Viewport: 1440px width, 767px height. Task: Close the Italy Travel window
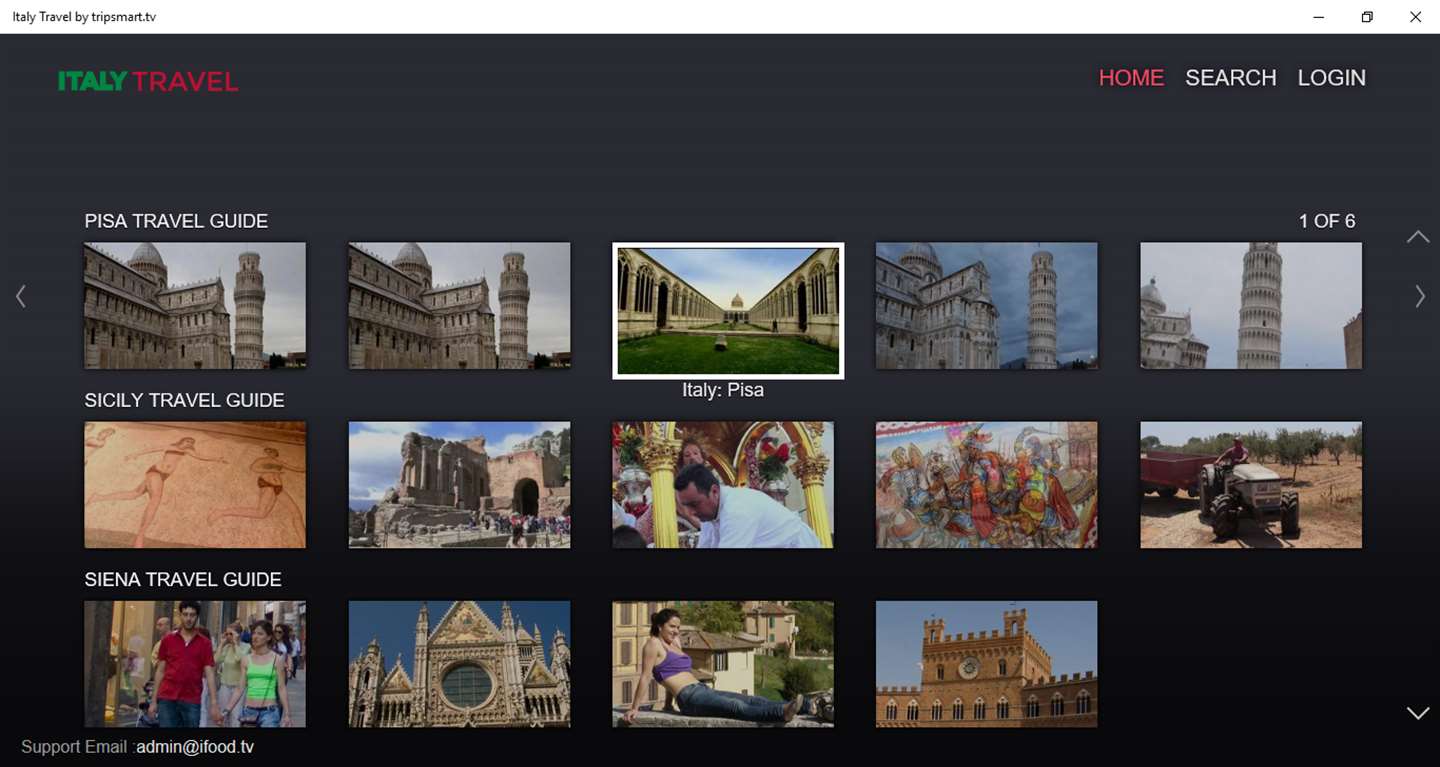(x=1415, y=17)
